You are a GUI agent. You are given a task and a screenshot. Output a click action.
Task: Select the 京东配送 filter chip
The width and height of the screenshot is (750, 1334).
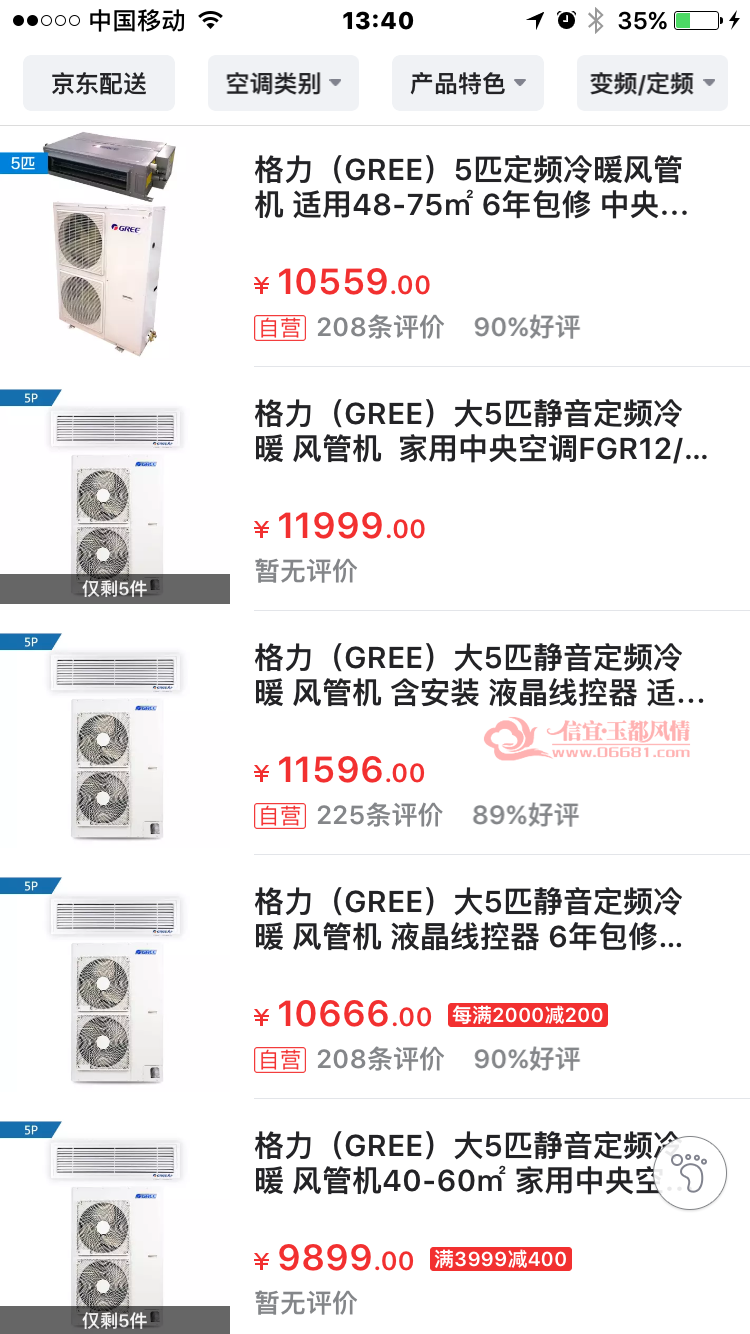(99, 83)
